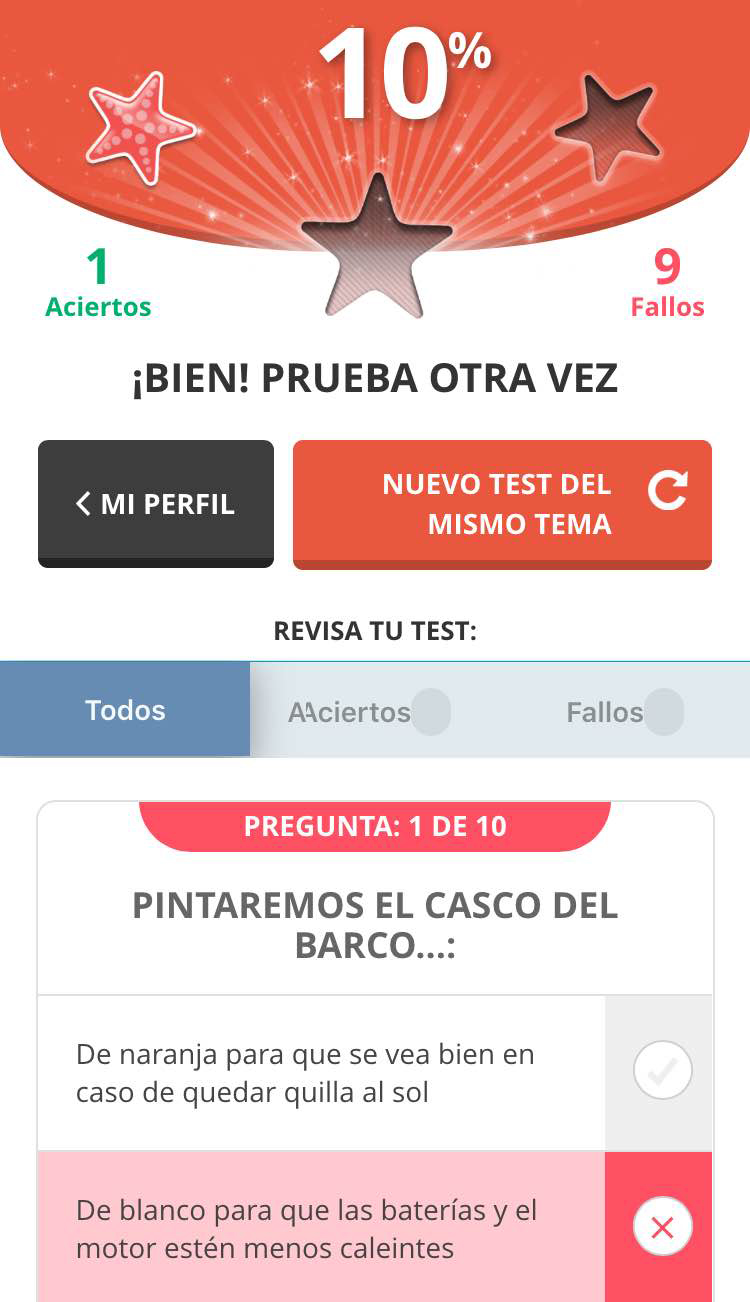Go back to Mi Perfil

tap(156, 504)
